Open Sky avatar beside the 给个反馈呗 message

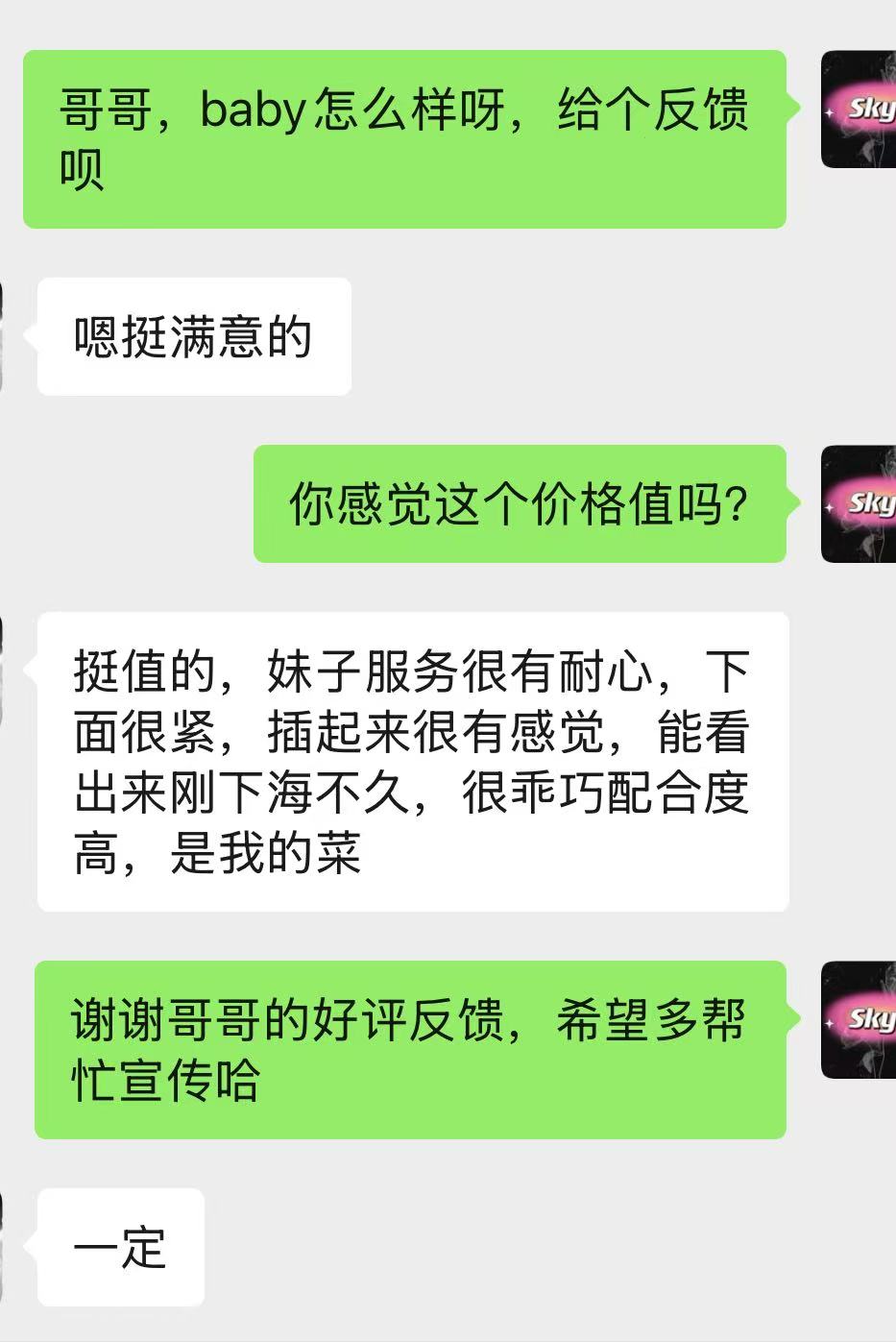pyautogui.click(x=859, y=110)
